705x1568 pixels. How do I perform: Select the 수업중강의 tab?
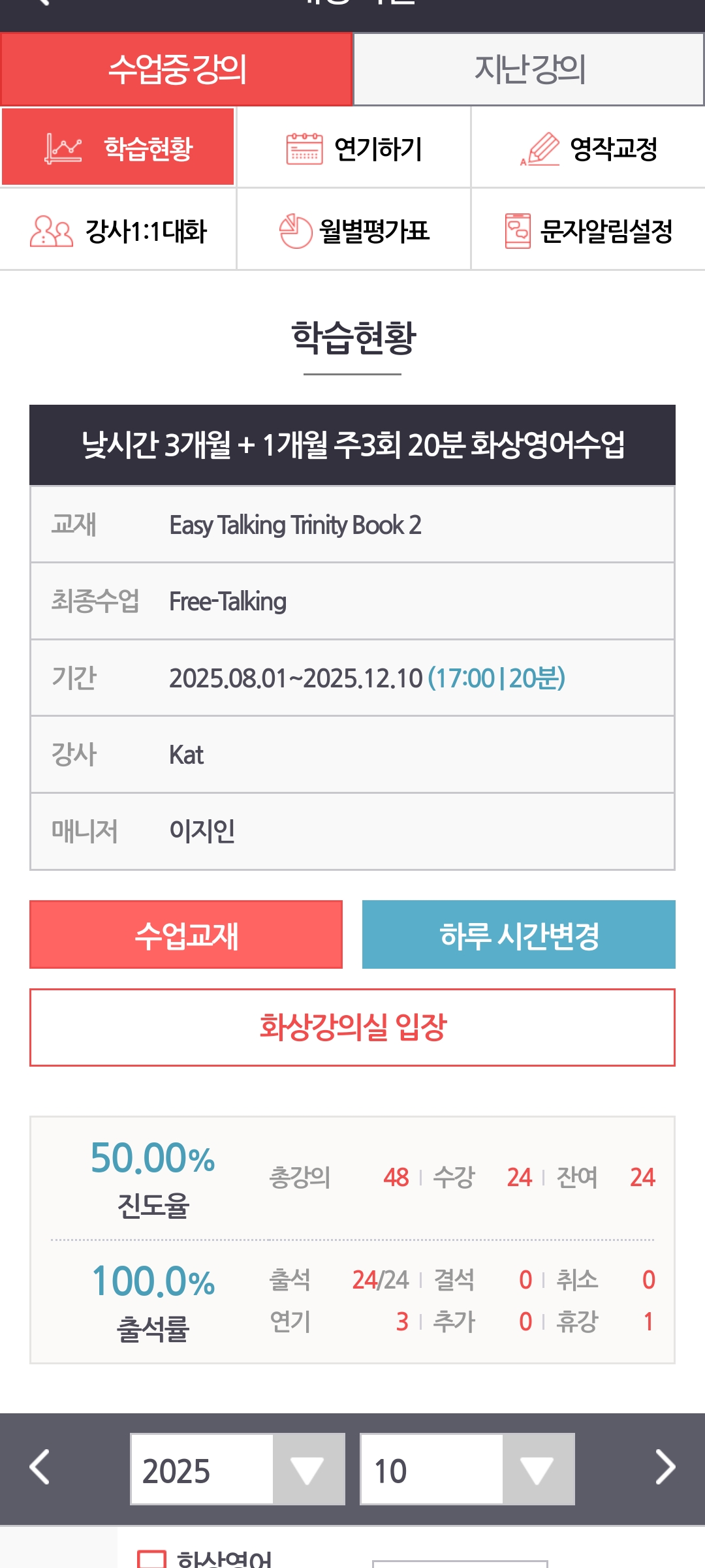pyautogui.click(x=176, y=69)
